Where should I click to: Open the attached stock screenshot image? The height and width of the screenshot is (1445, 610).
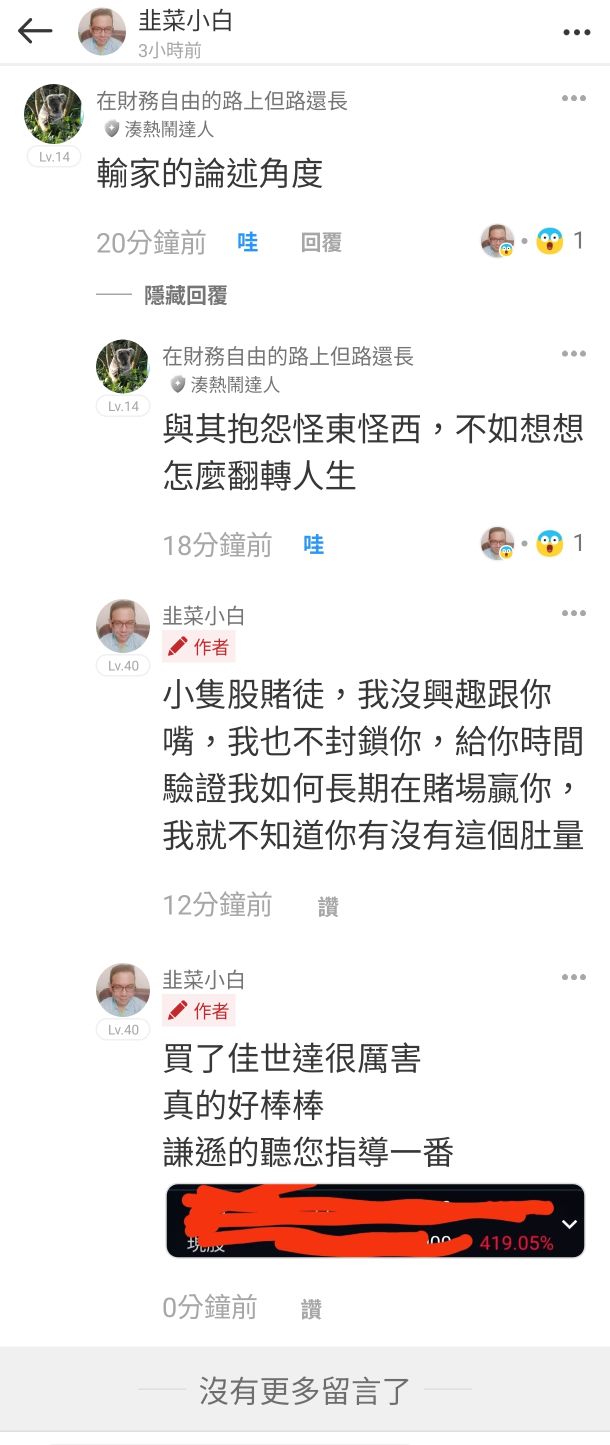point(375,1220)
